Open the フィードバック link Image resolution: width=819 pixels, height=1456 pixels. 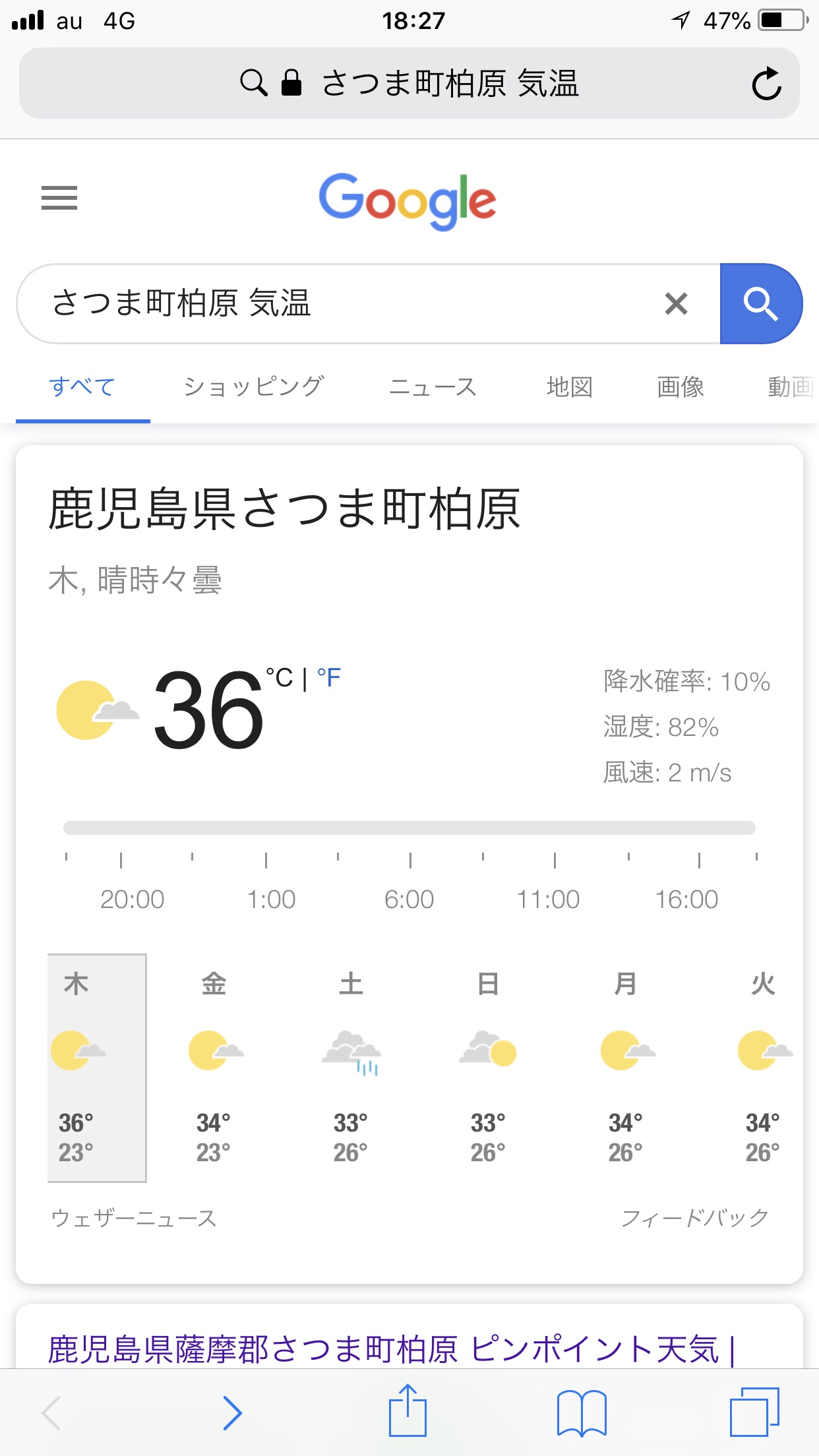click(x=695, y=1218)
